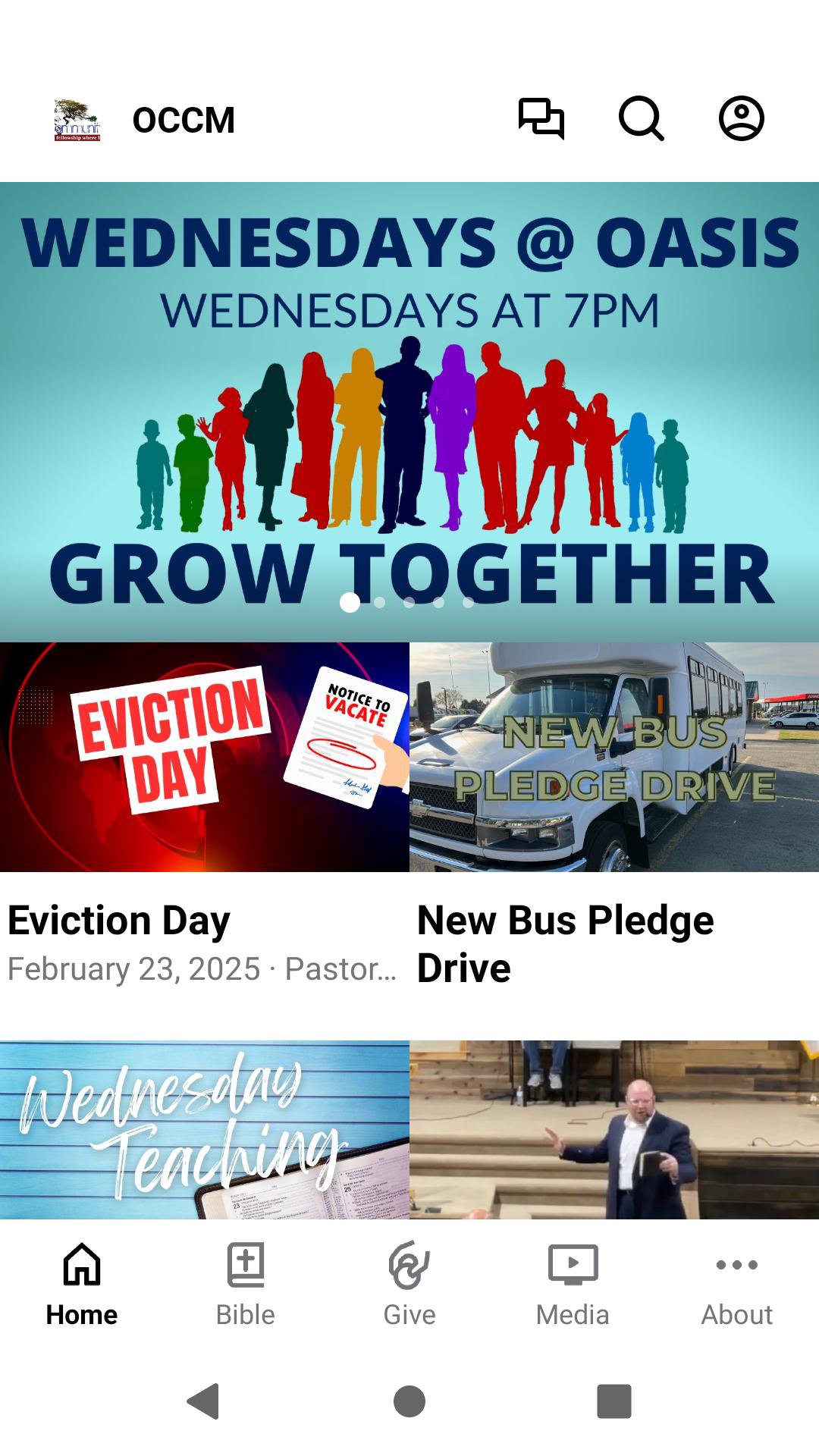Open the messages chat icon
Screen dimensions: 819x1456
pos(541,119)
